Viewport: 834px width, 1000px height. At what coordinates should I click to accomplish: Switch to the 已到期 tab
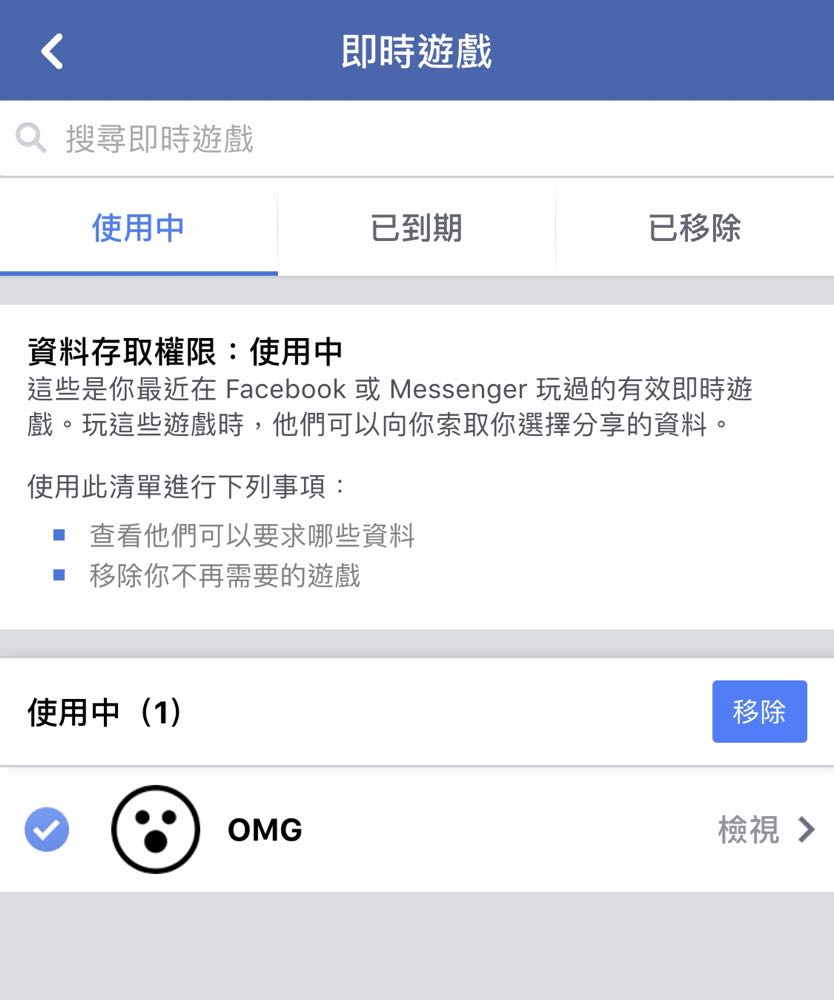tap(416, 229)
